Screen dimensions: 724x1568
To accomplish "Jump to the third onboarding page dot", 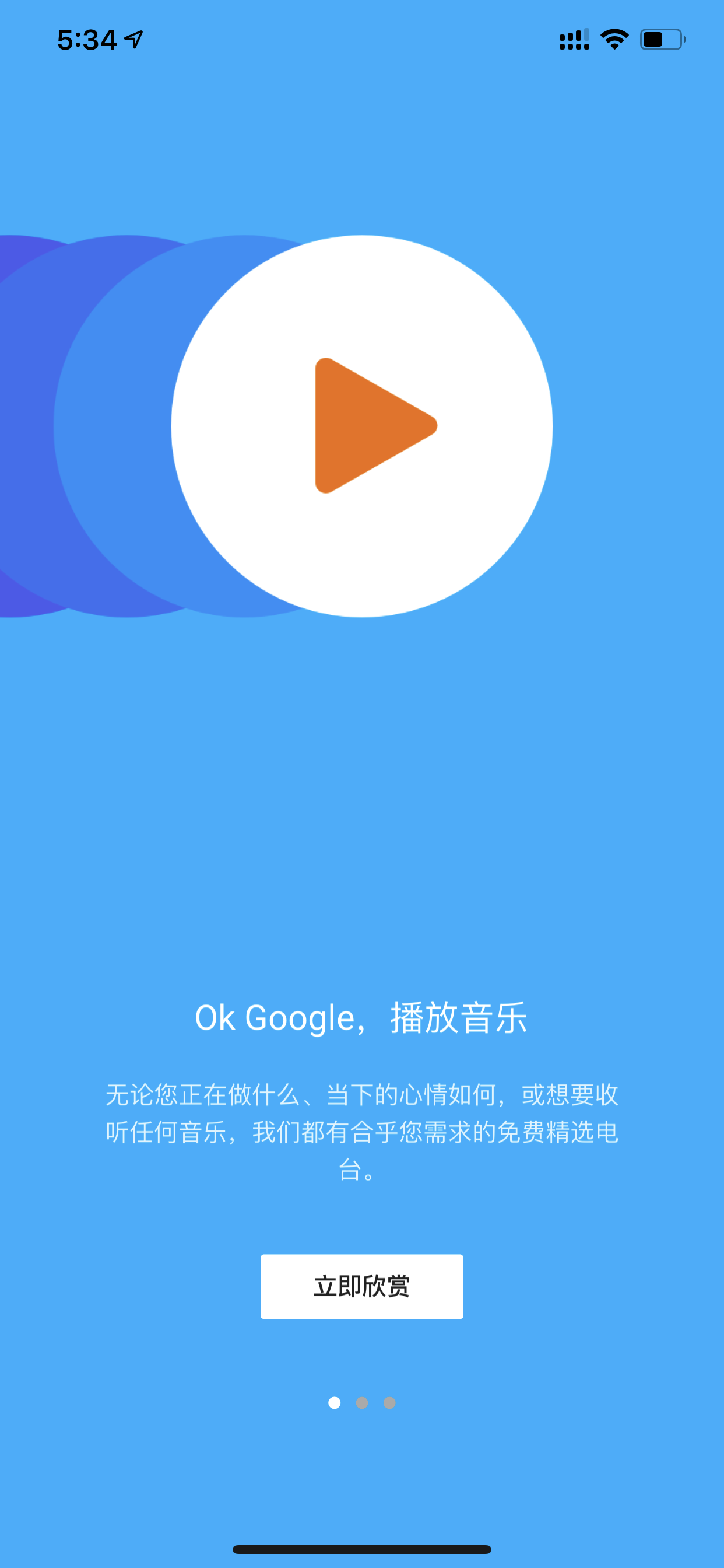I will [389, 1402].
